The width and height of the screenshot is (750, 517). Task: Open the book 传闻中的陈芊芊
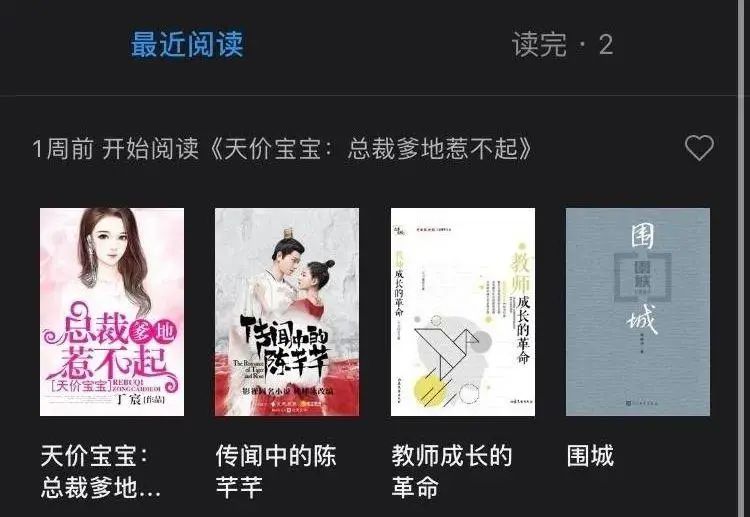(x=287, y=312)
